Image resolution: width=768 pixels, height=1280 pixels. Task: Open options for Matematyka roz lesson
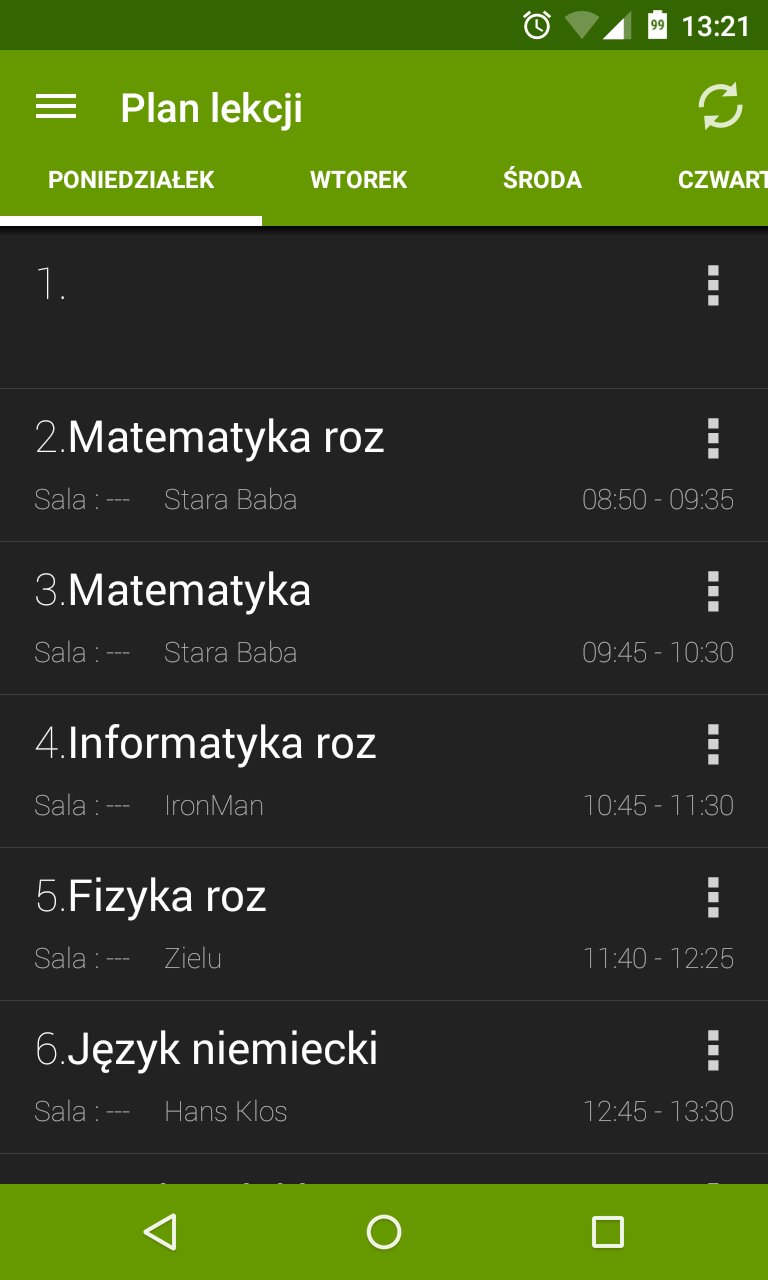coord(713,439)
